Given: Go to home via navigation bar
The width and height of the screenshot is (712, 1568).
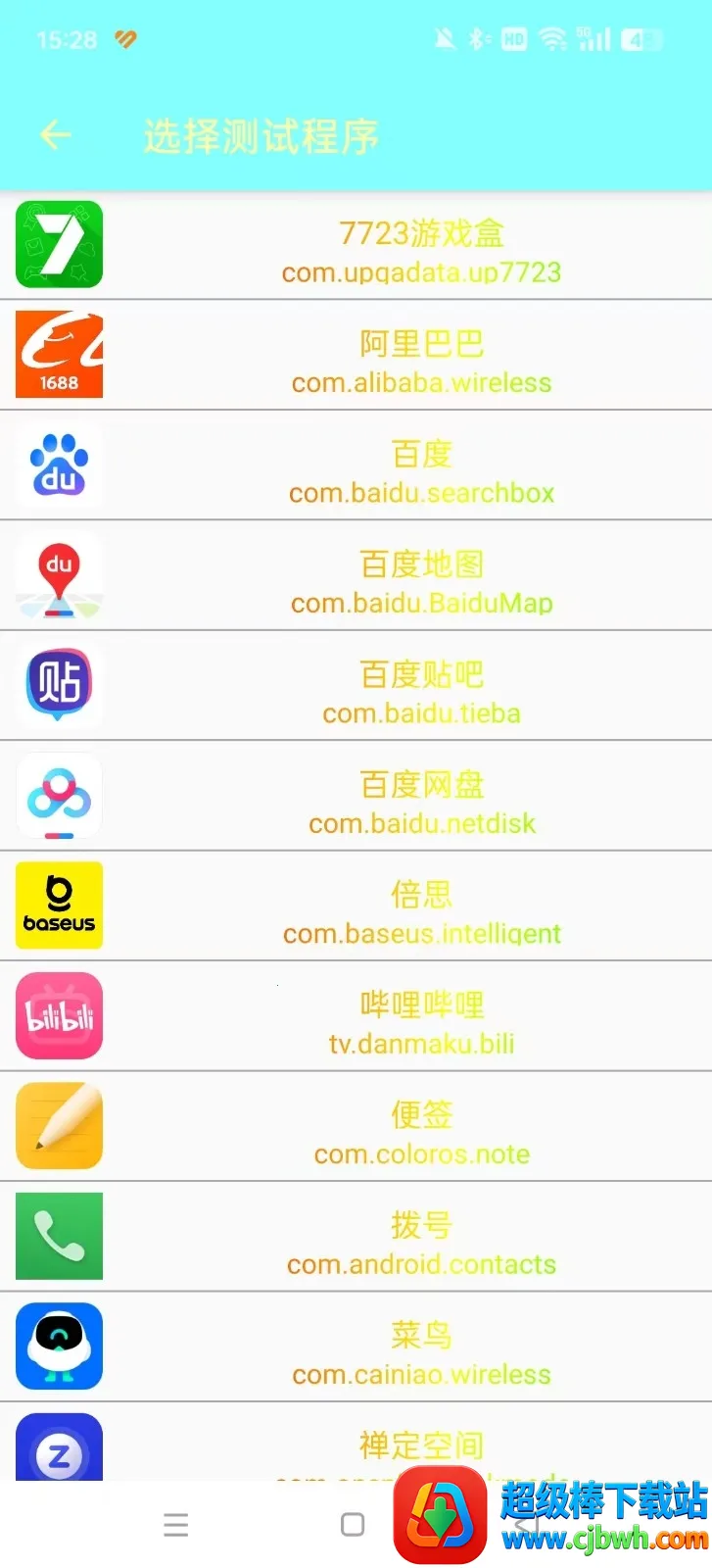Looking at the screenshot, I should point(353,1525).
